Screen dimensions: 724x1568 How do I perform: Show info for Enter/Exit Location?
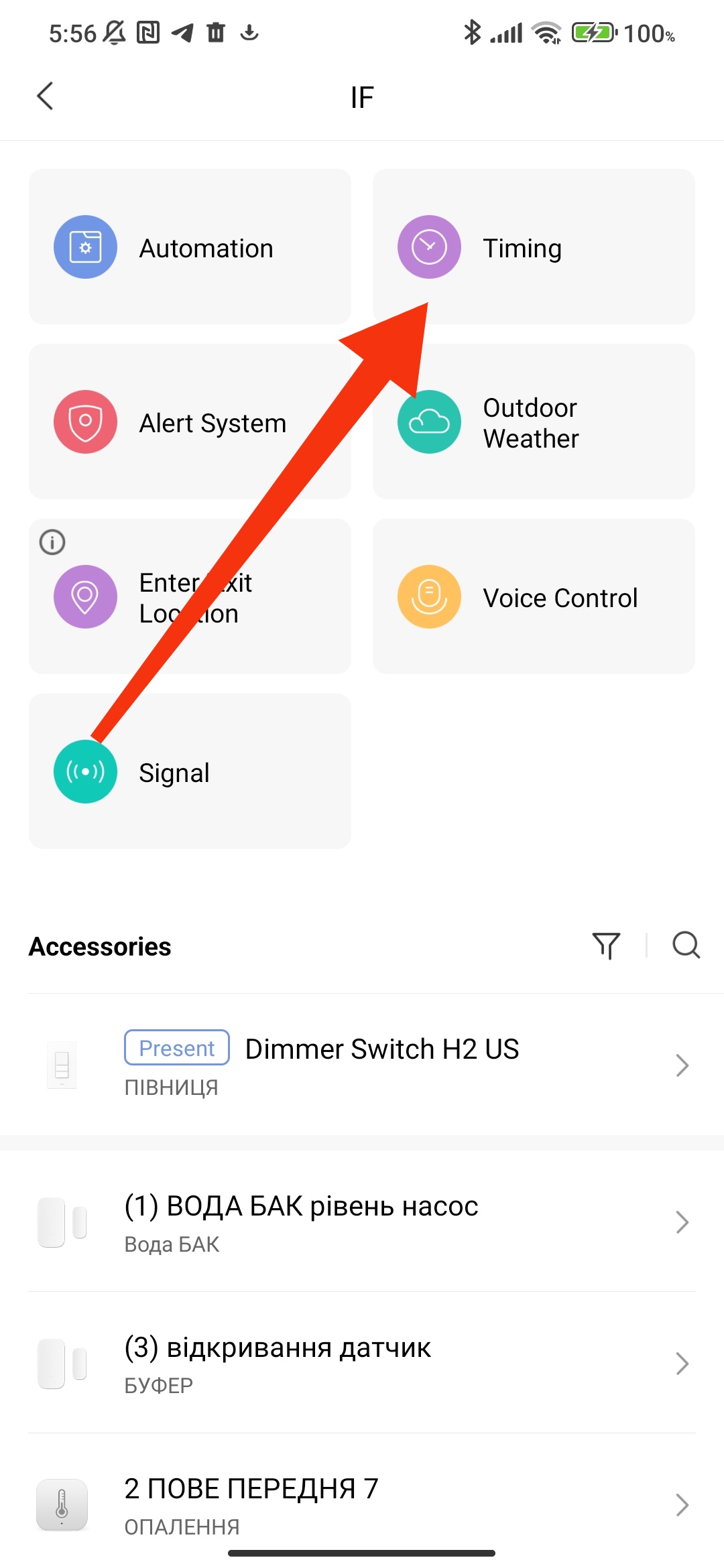coord(52,542)
